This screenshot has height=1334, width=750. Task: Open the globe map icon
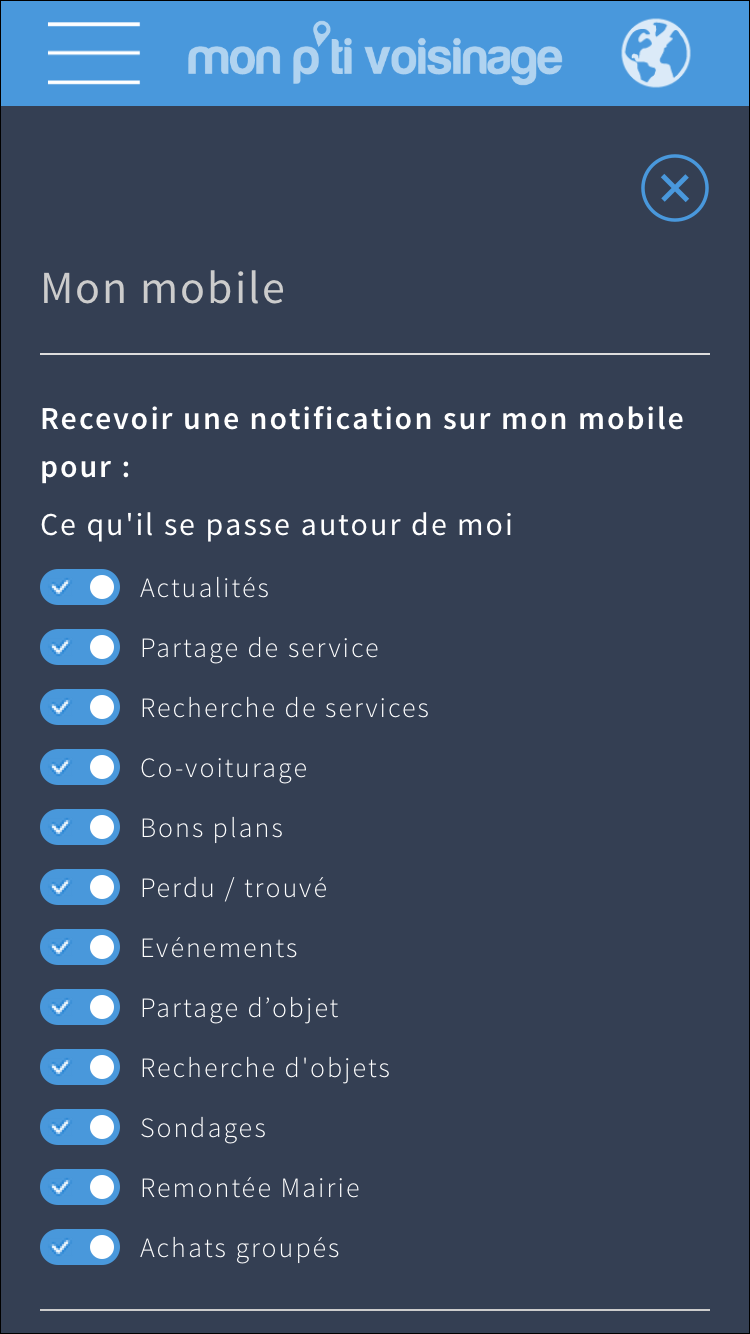656,54
